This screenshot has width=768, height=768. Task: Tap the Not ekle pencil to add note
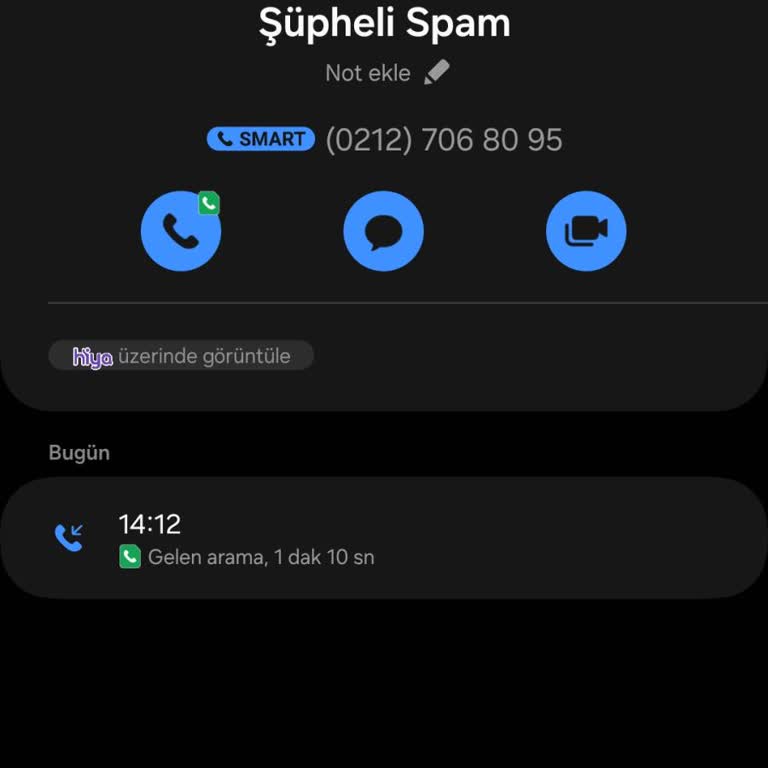tap(436, 73)
